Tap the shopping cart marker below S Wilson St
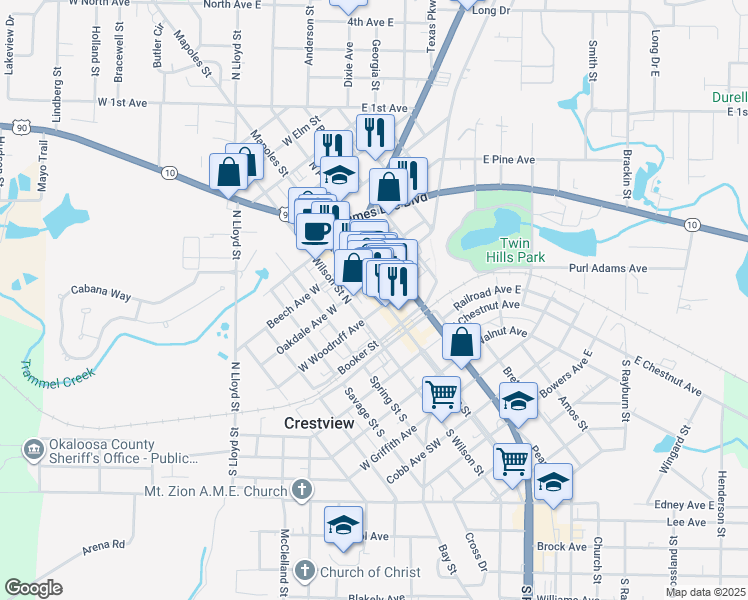The width and height of the screenshot is (748, 600). tap(512, 461)
